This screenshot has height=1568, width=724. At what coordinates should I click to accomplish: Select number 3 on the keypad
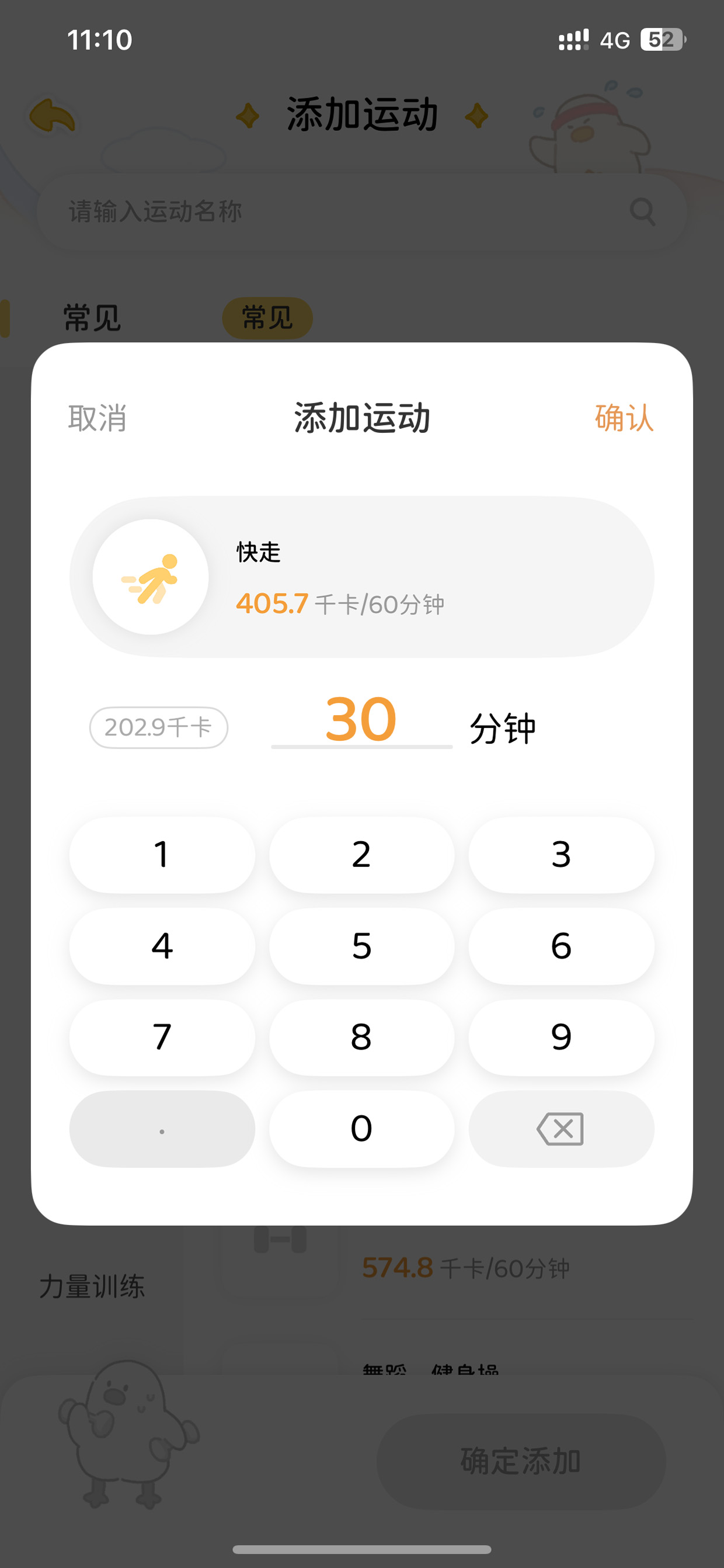point(561,855)
